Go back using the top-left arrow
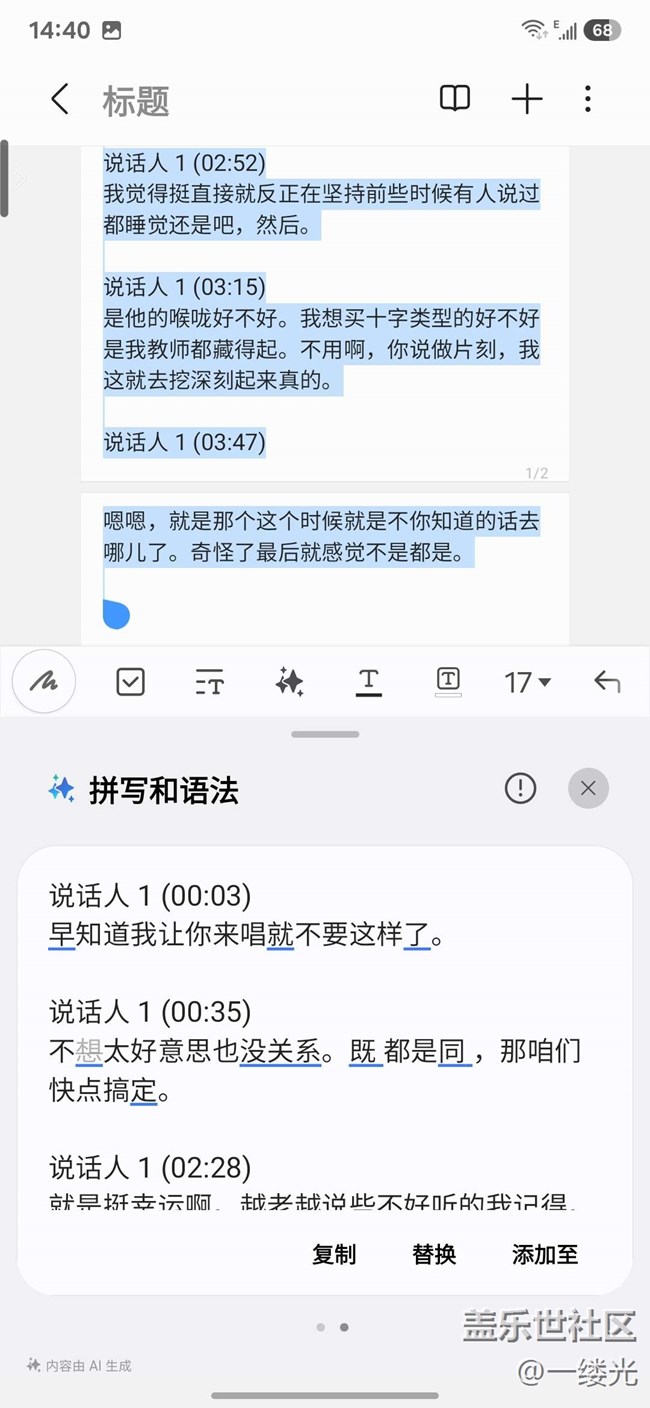Viewport: 650px width, 1408px height. point(60,99)
